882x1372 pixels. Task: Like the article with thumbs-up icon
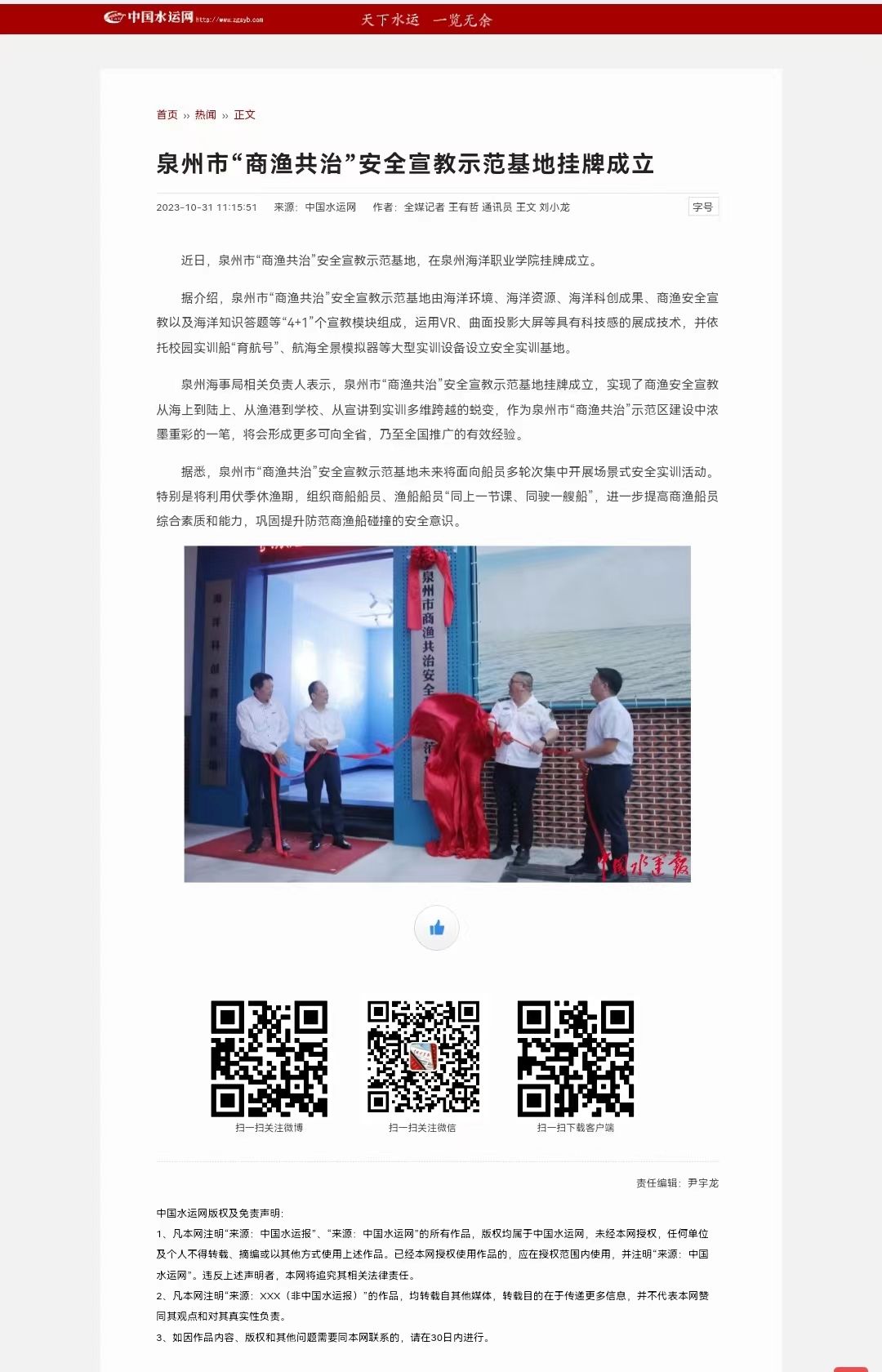click(x=437, y=928)
